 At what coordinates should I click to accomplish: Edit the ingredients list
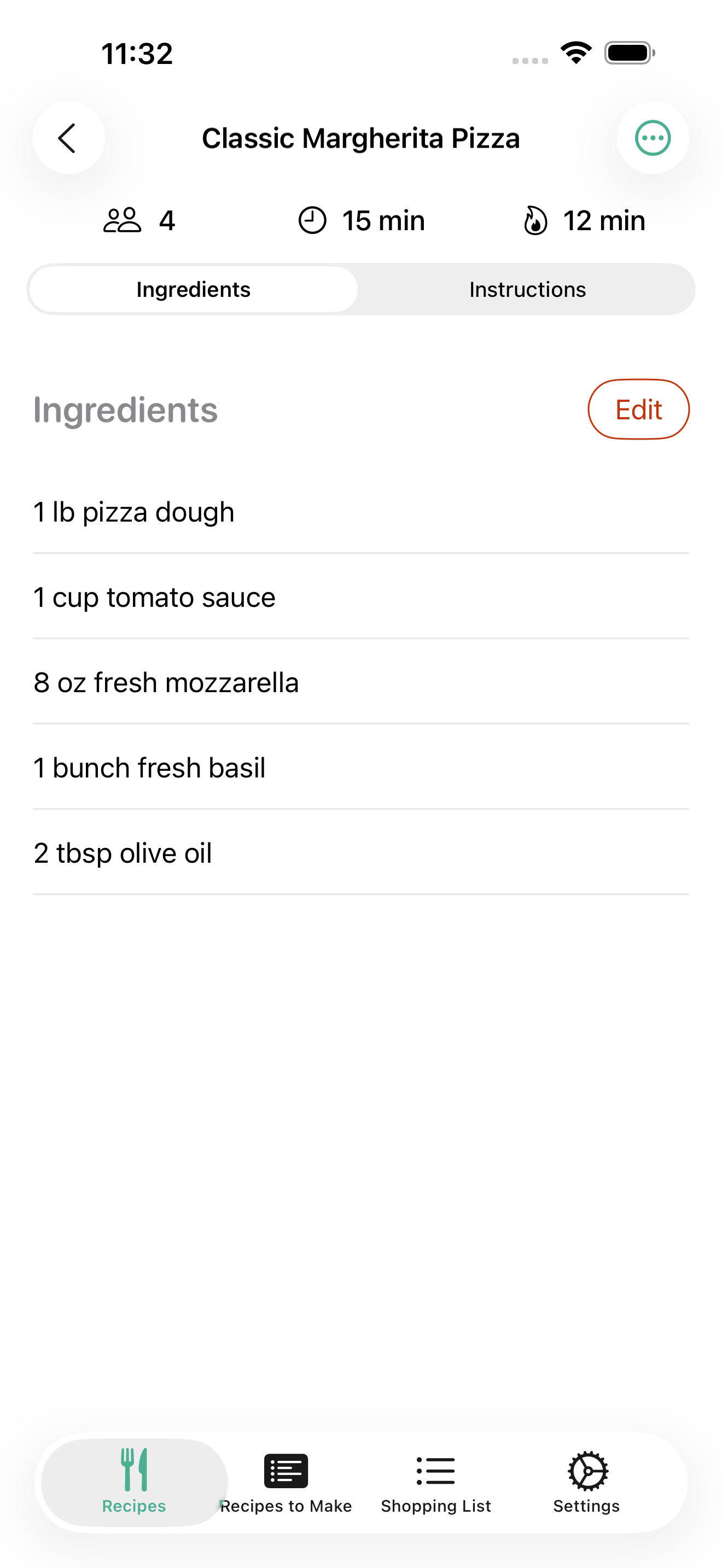click(x=638, y=409)
